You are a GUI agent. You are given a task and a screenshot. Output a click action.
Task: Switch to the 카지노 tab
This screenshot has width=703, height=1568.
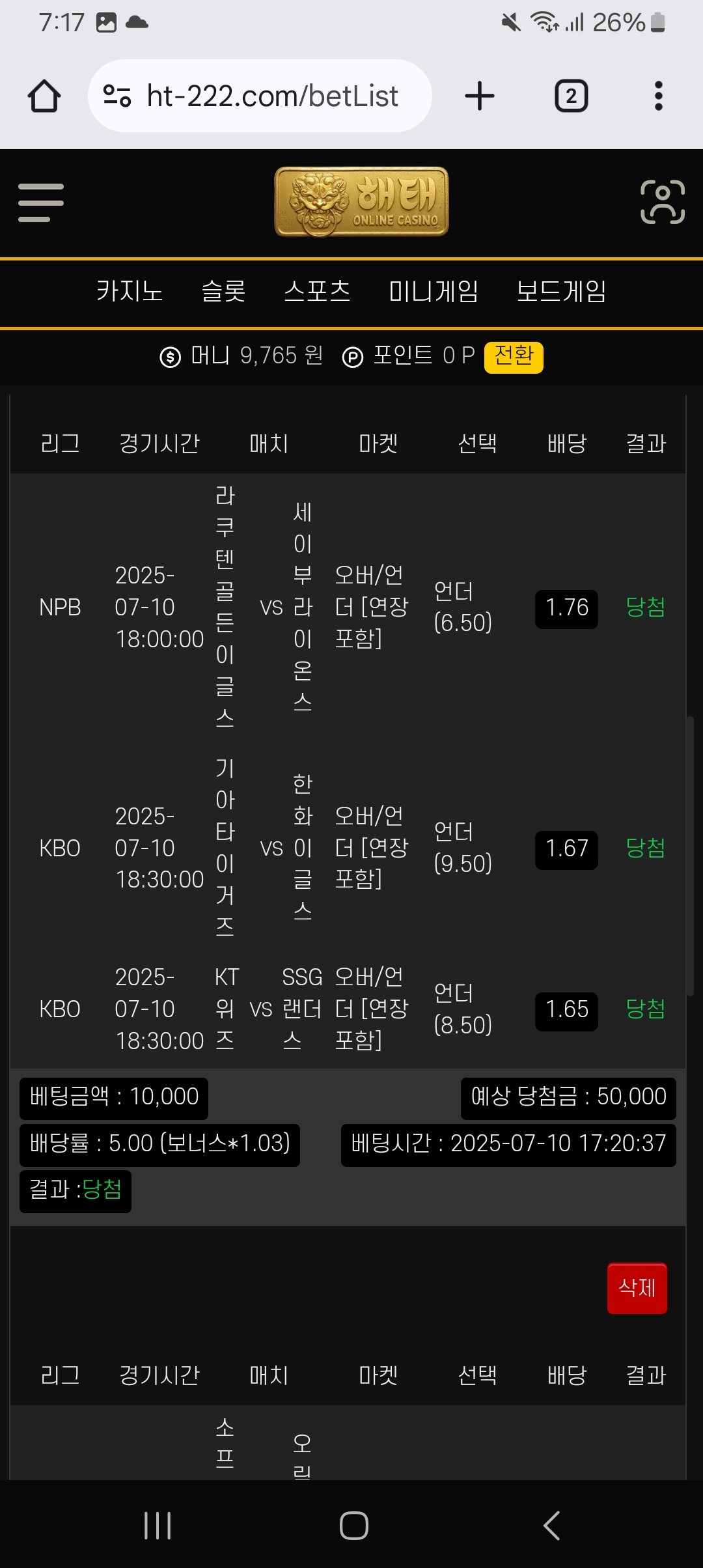(x=130, y=290)
